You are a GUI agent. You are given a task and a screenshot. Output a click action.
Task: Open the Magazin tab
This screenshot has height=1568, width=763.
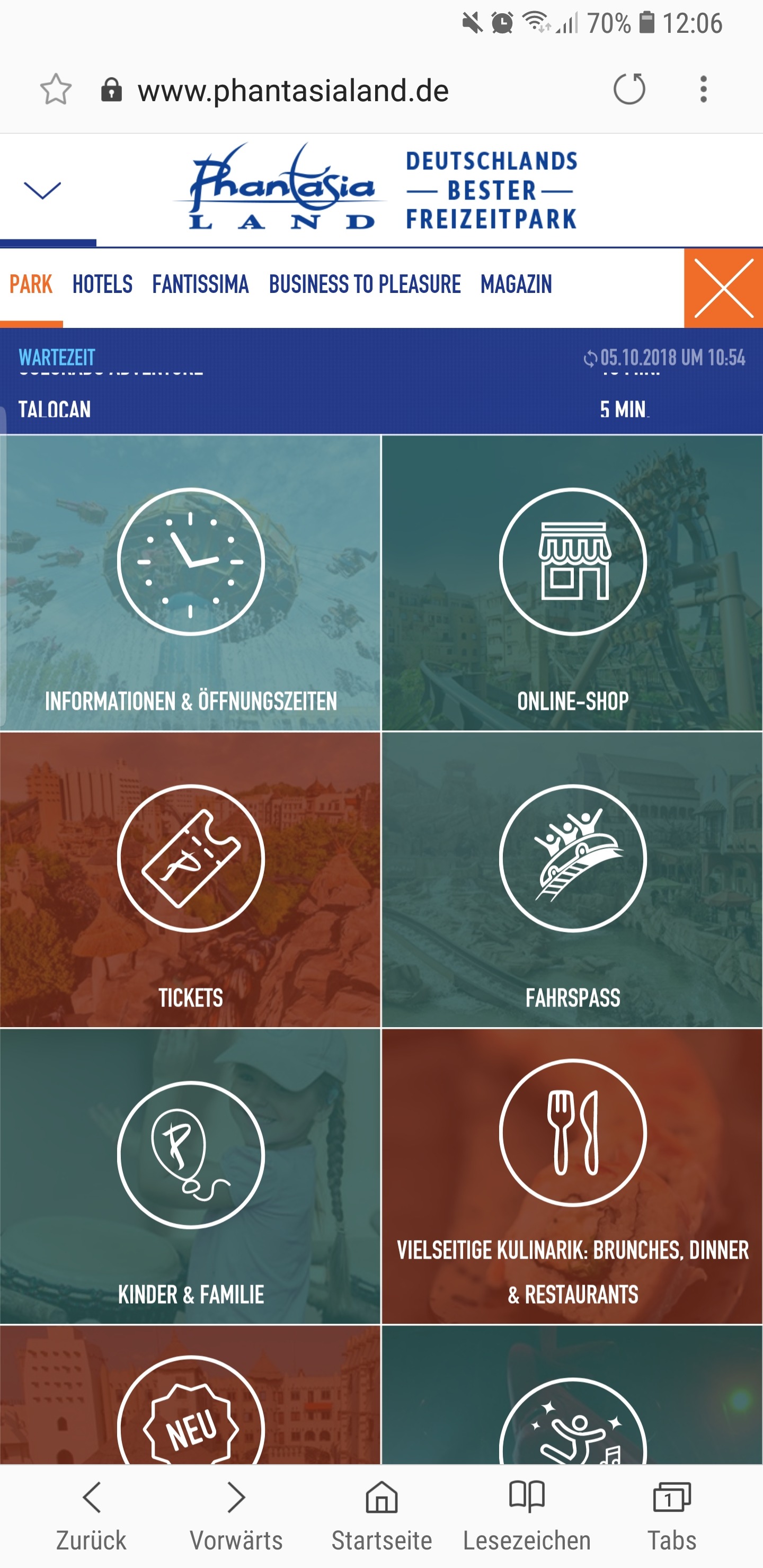click(516, 284)
